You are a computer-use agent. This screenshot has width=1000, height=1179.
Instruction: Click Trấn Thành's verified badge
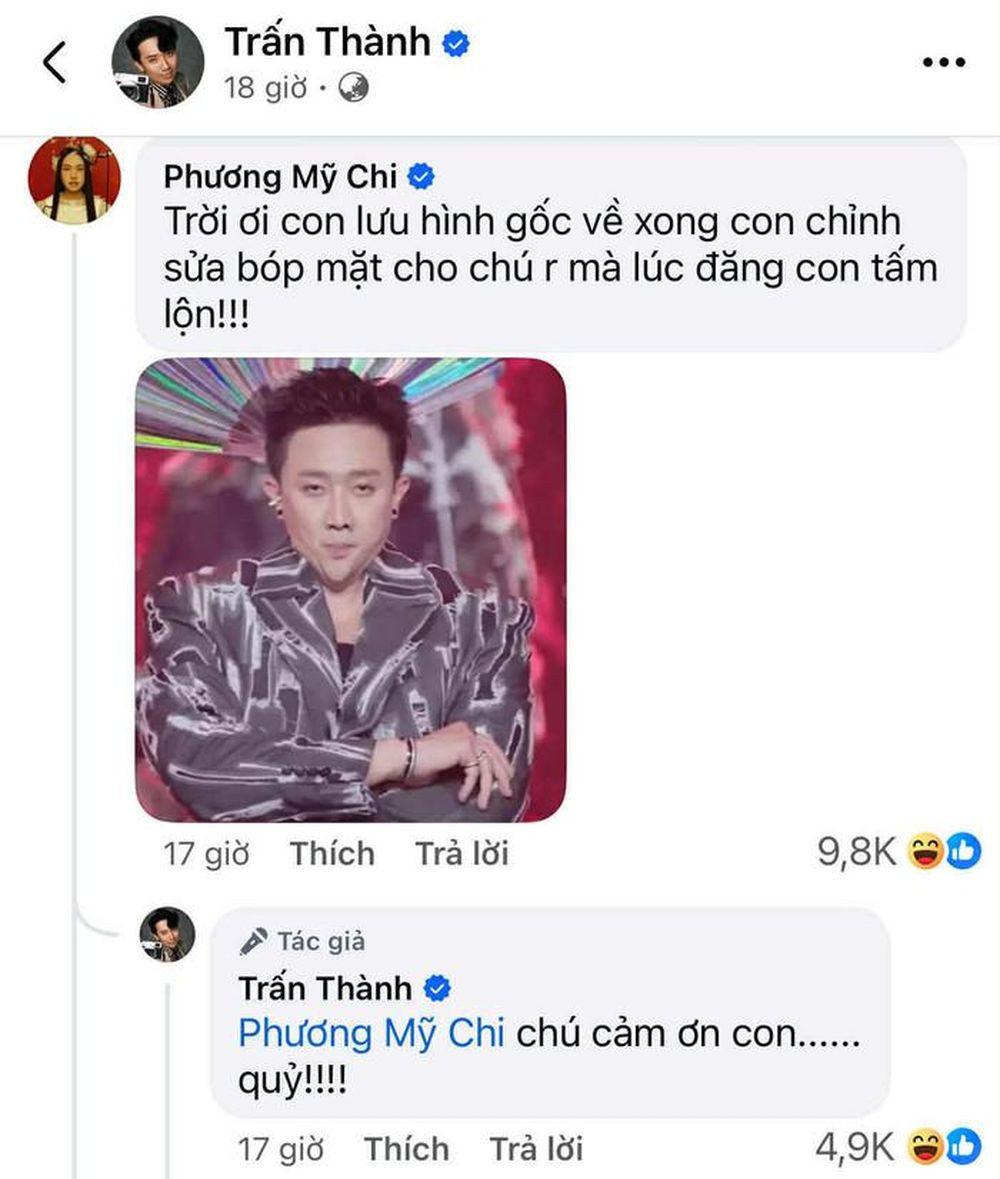point(457,42)
